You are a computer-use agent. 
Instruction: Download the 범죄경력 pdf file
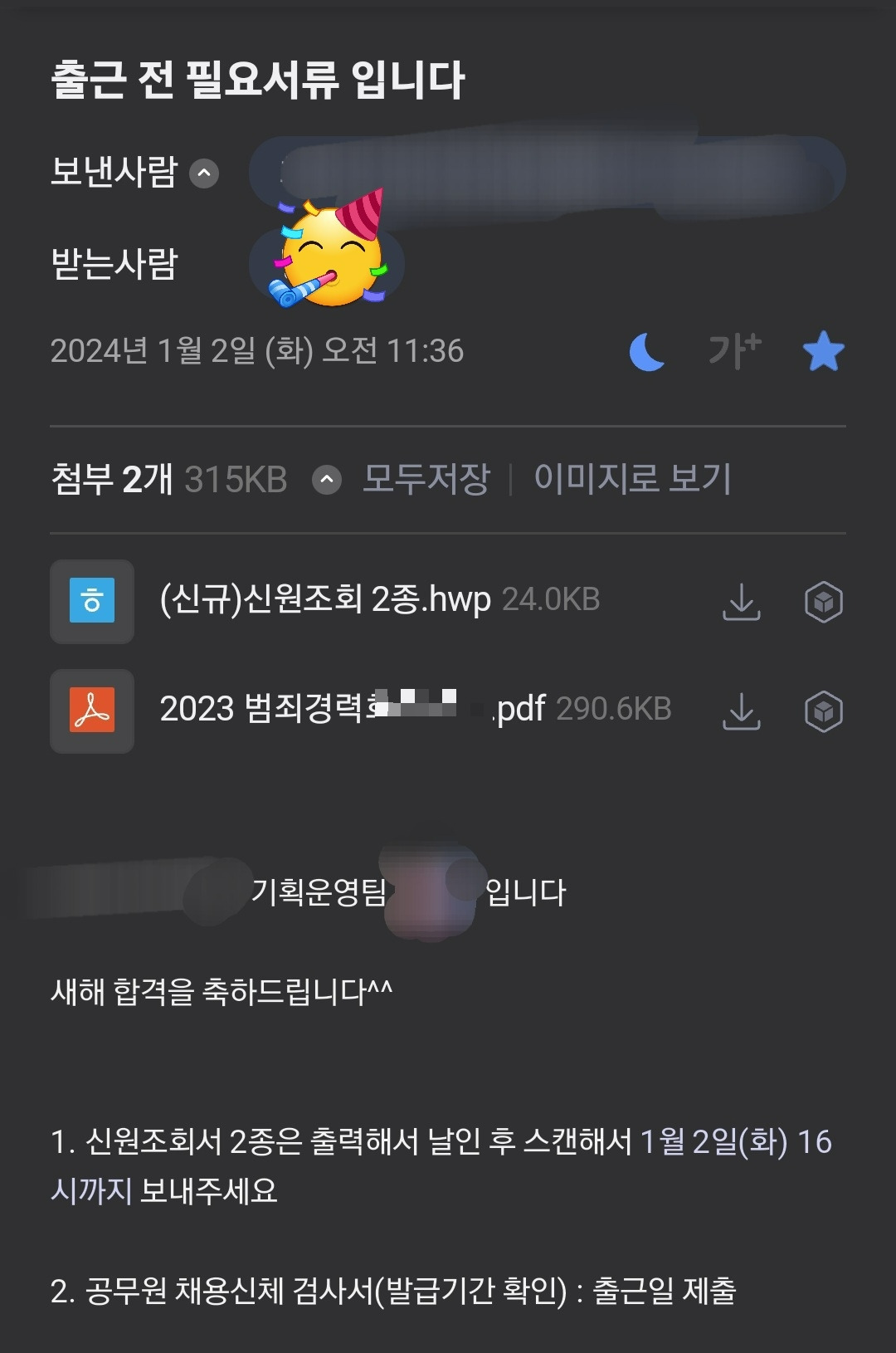742,711
